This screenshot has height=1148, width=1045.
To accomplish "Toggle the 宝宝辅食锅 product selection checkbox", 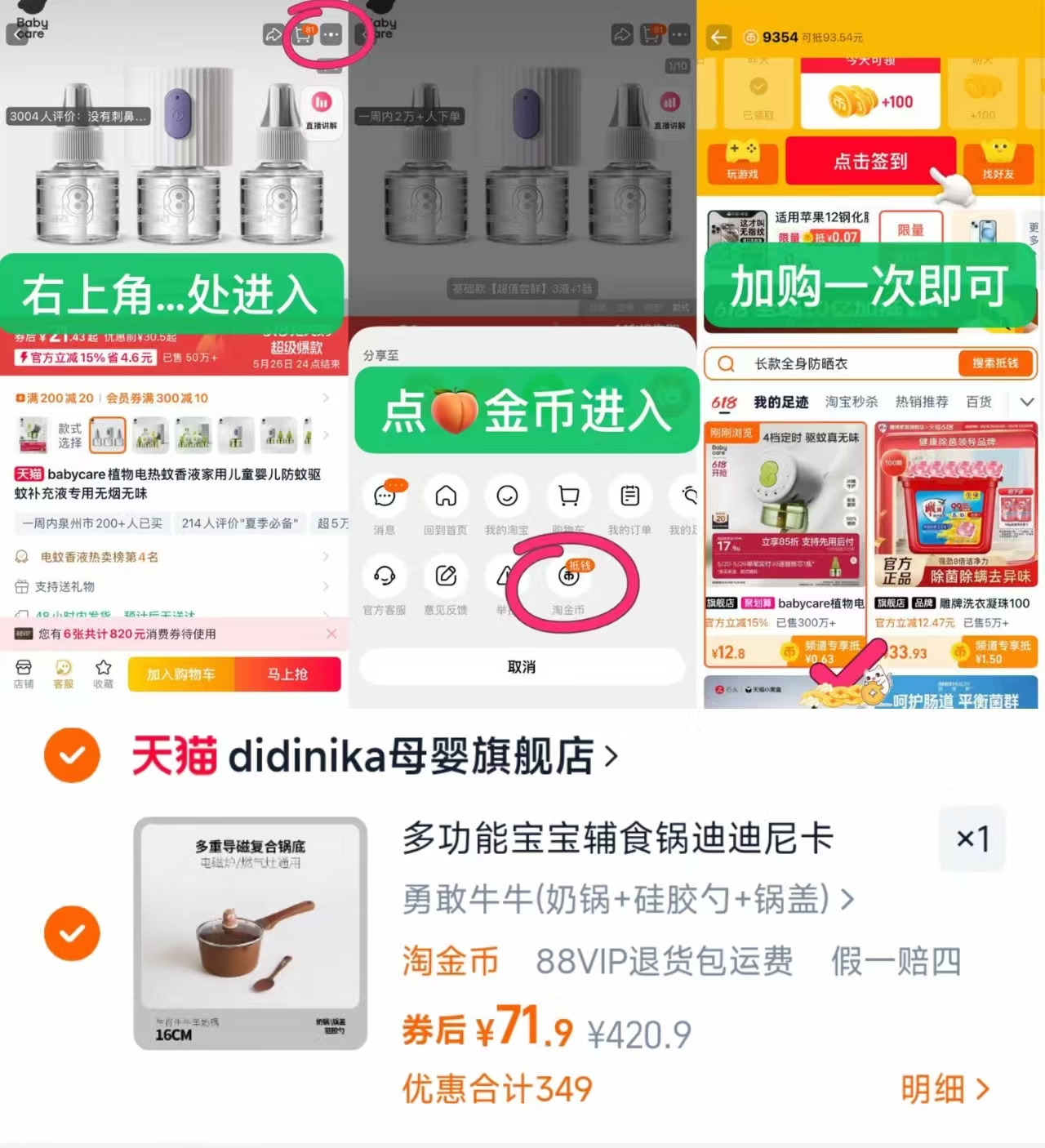I will (72, 932).
